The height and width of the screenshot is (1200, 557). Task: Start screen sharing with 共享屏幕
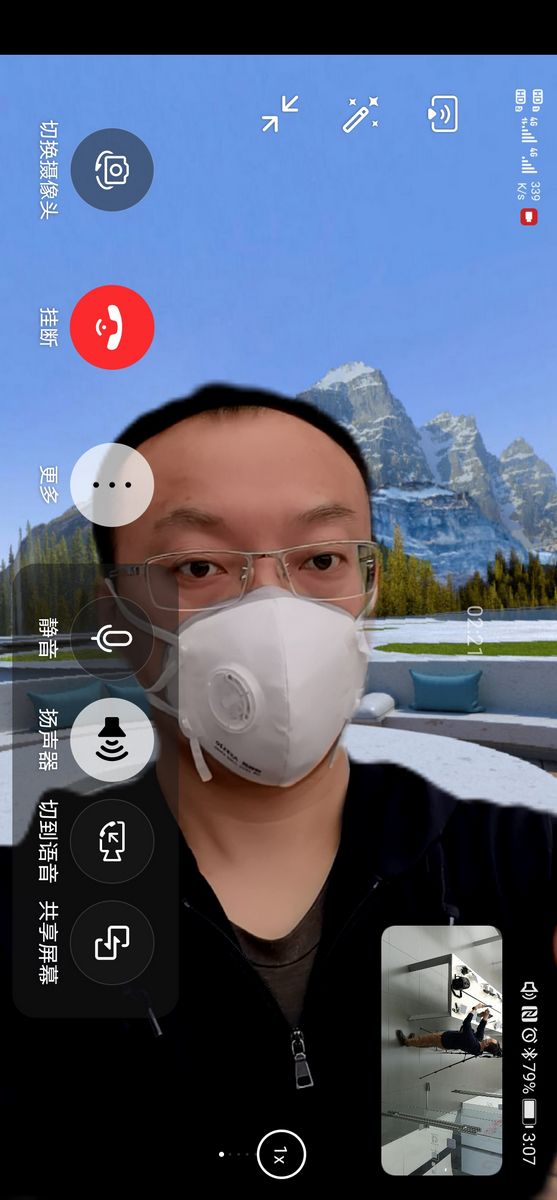pos(112,943)
